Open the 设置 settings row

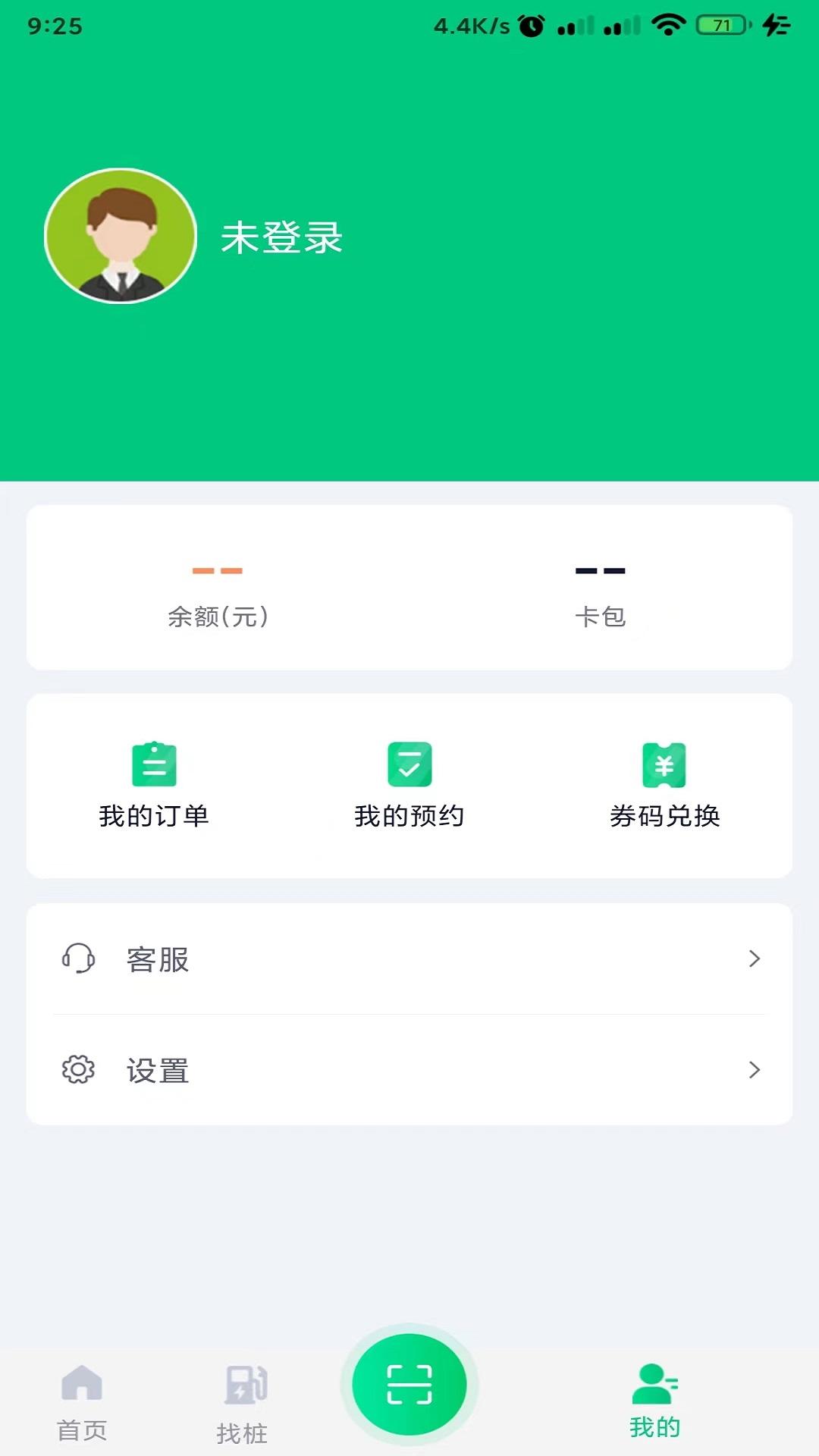click(x=409, y=1070)
